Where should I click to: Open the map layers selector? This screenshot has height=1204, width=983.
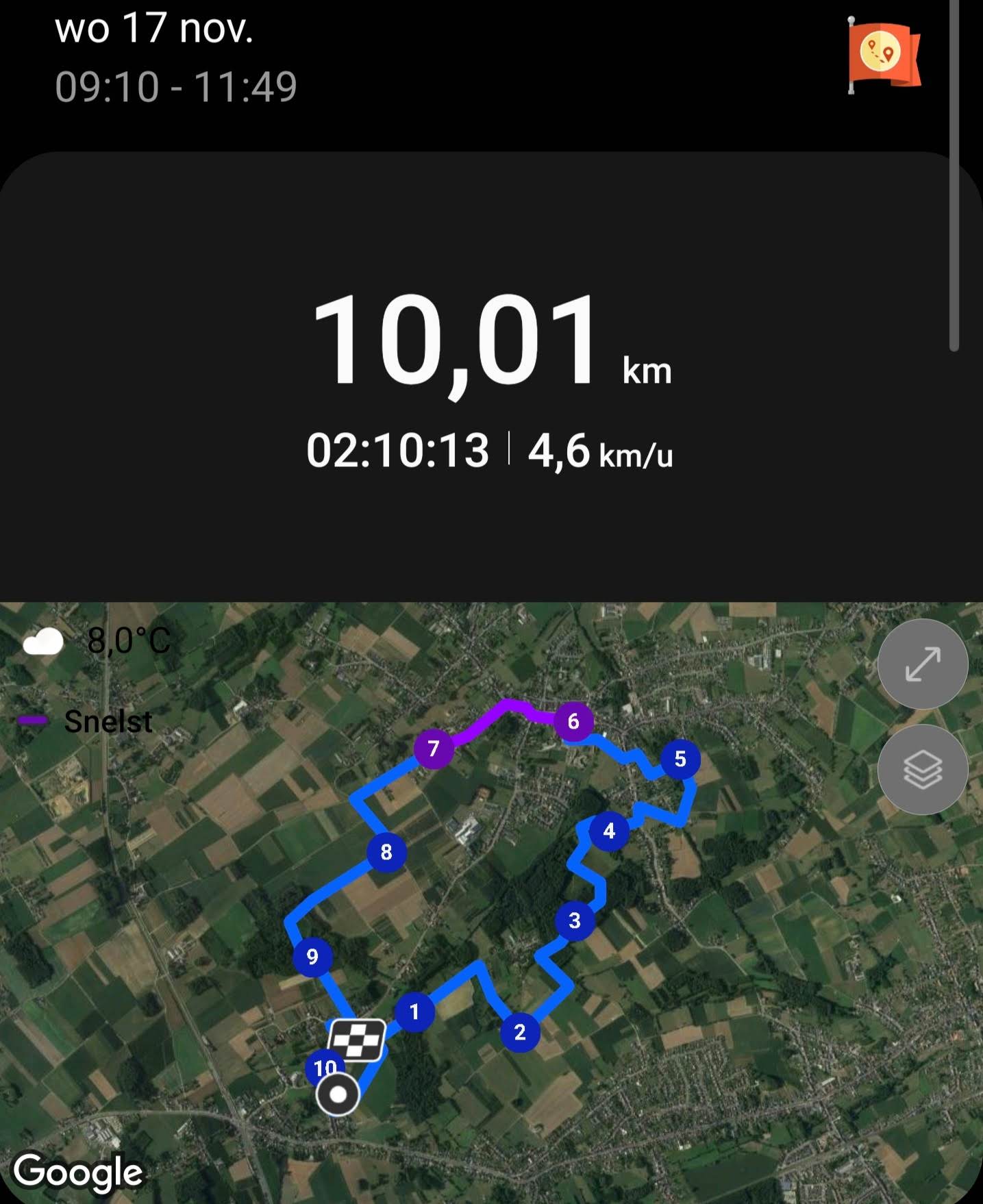pyautogui.click(x=922, y=769)
